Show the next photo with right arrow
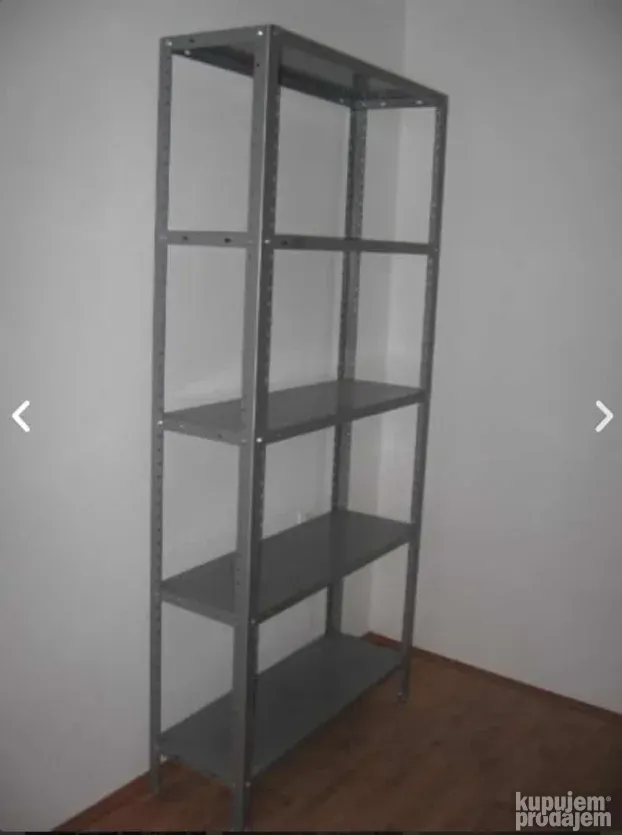Viewport: 622px width, 835px height. click(603, 416)
